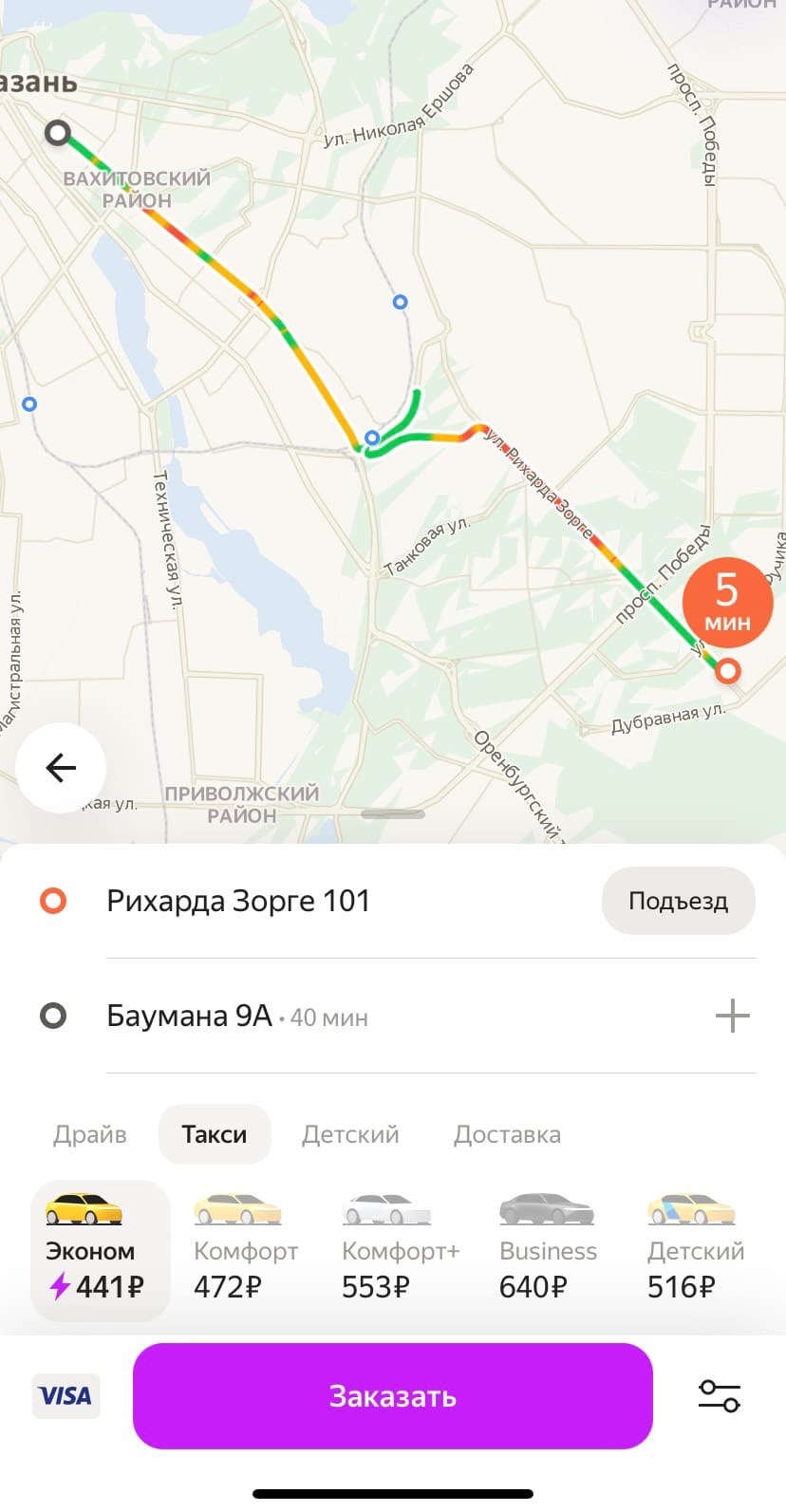Viewport: 786px width, 1512px height.
Task: Choose the Комфорт tariff for 472₽
Action: tap(245, 1250)
